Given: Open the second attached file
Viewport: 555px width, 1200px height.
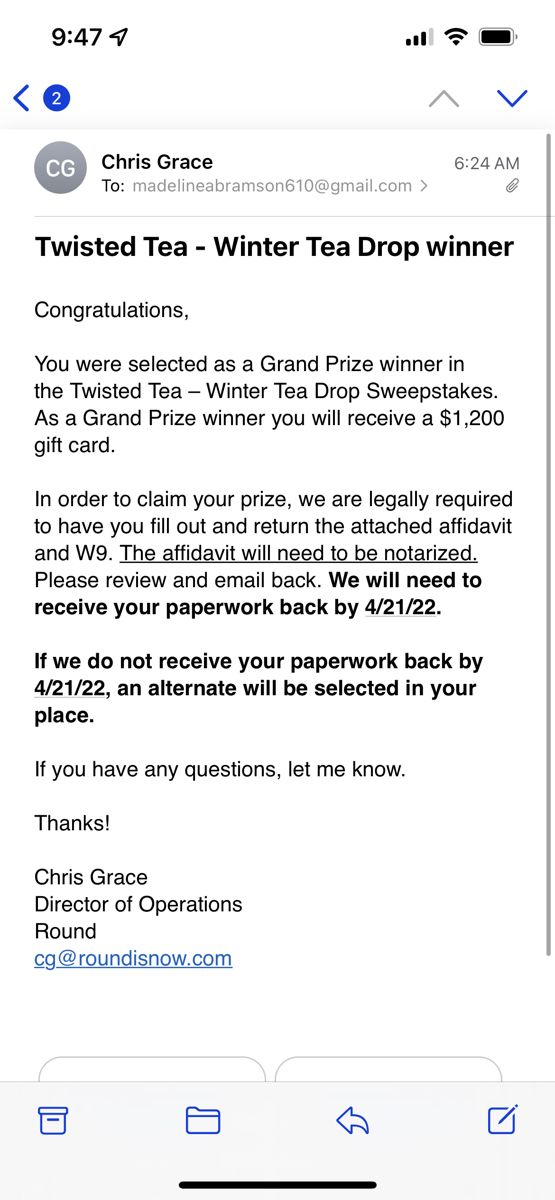Looking at the screenshot, I should click(x=388, y=1069).
